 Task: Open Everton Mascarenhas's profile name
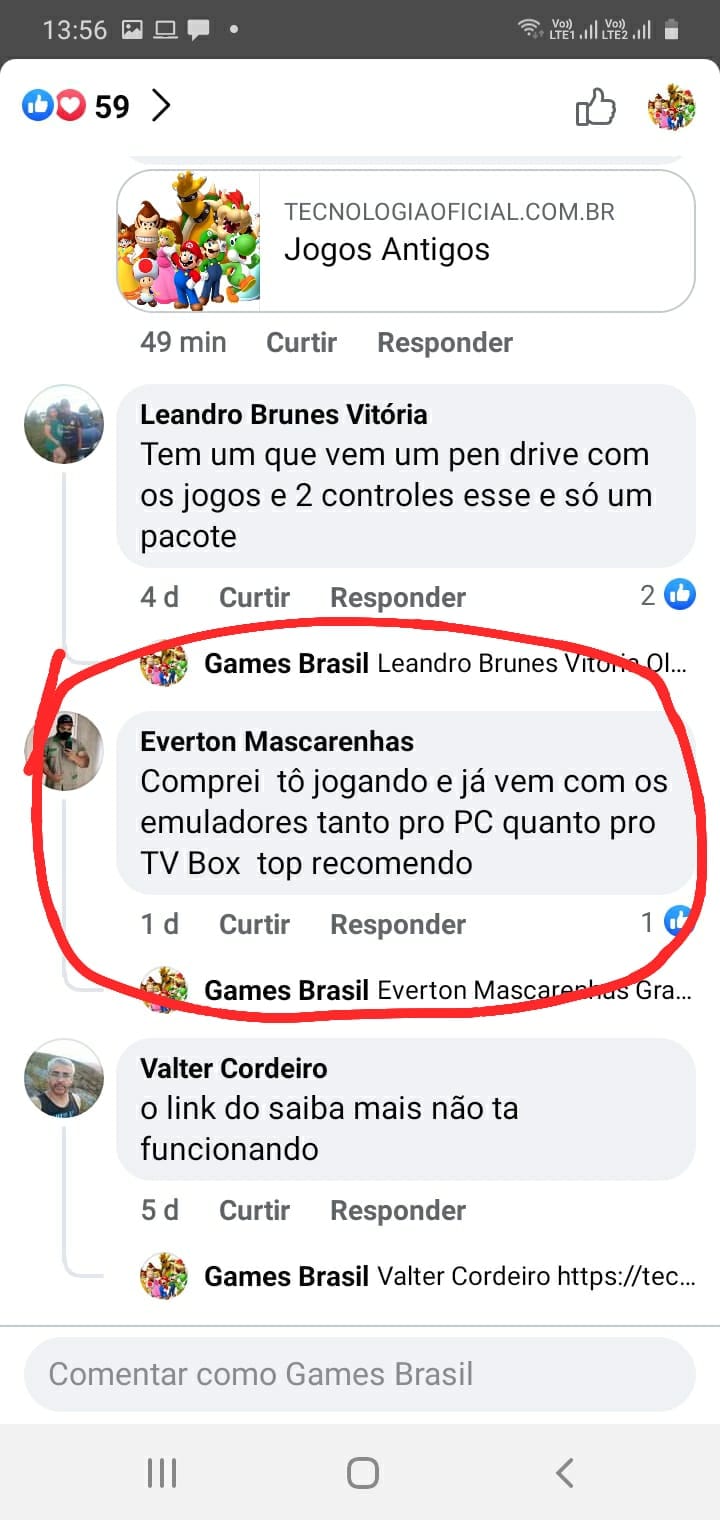coord(276,741)
